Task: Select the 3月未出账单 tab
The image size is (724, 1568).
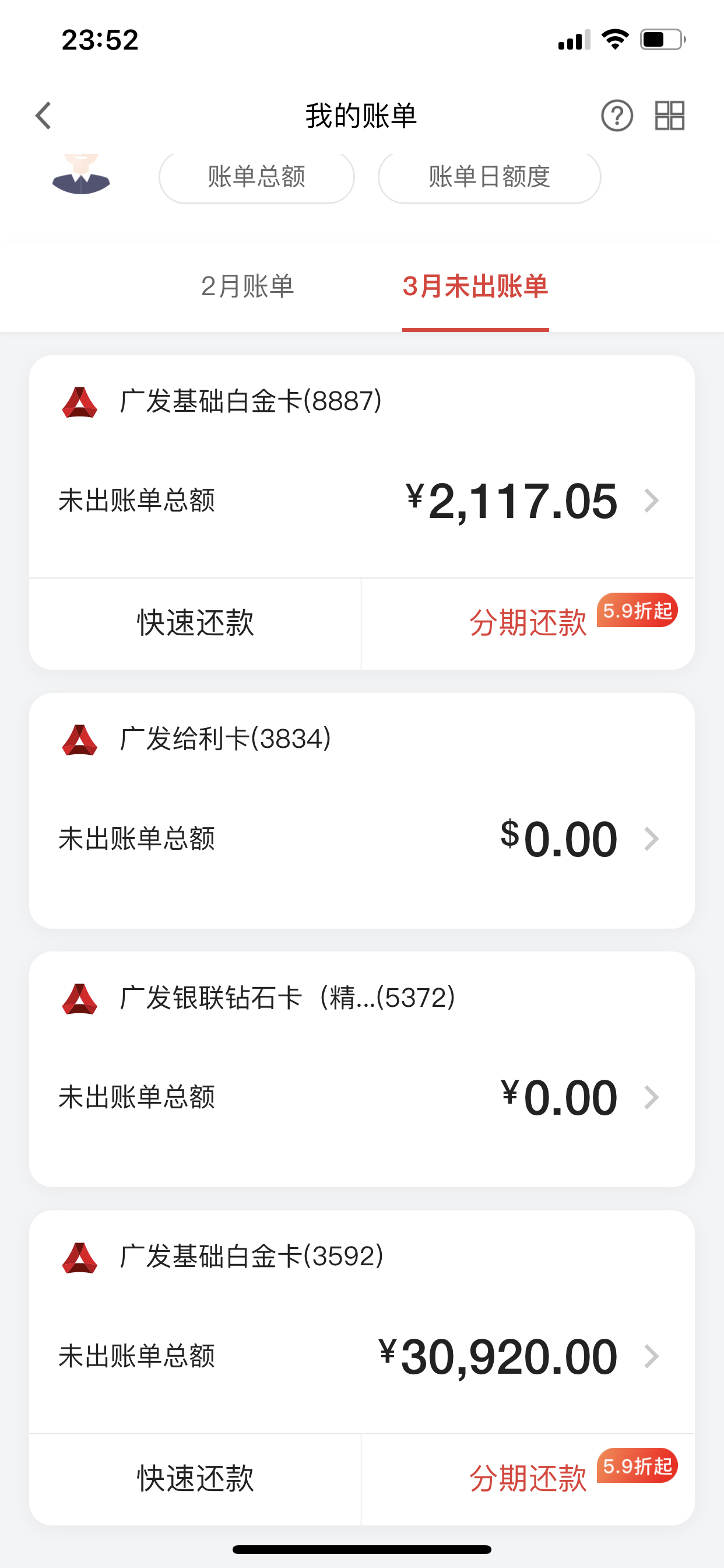Action: click(475, 286)
